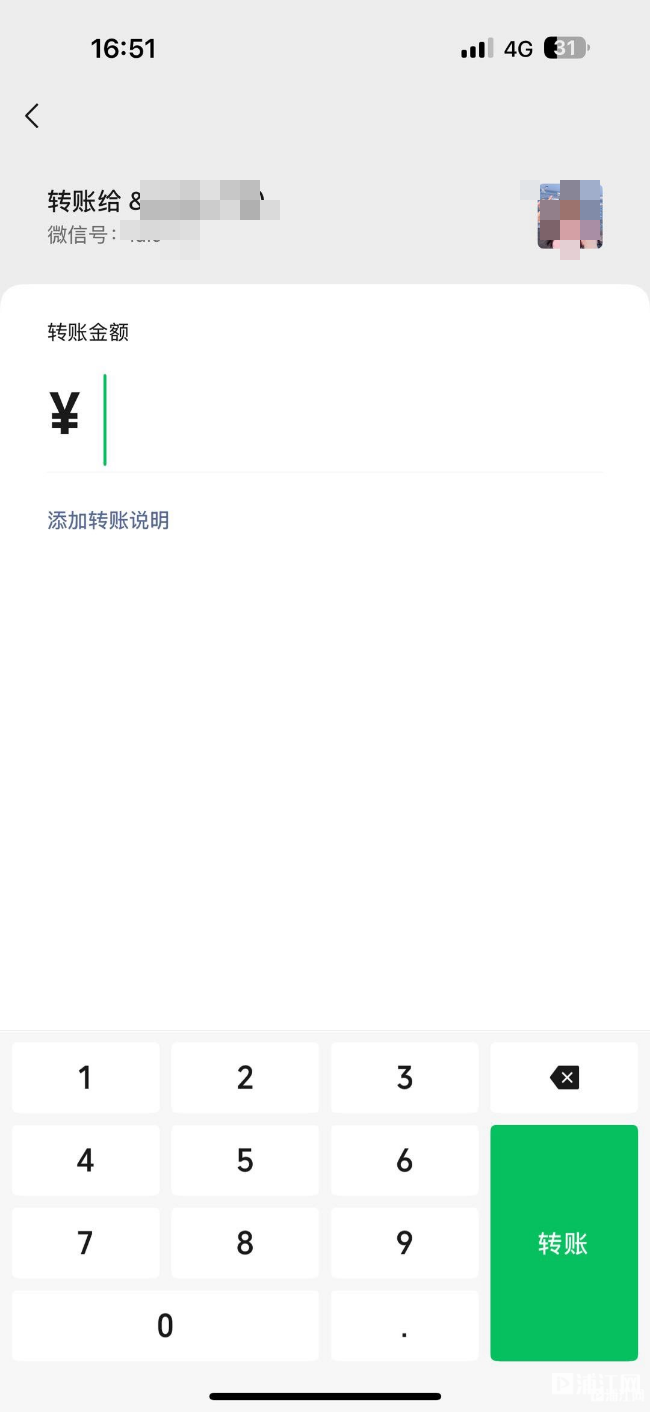Delete the last digit with backspace

point(564,1078)
